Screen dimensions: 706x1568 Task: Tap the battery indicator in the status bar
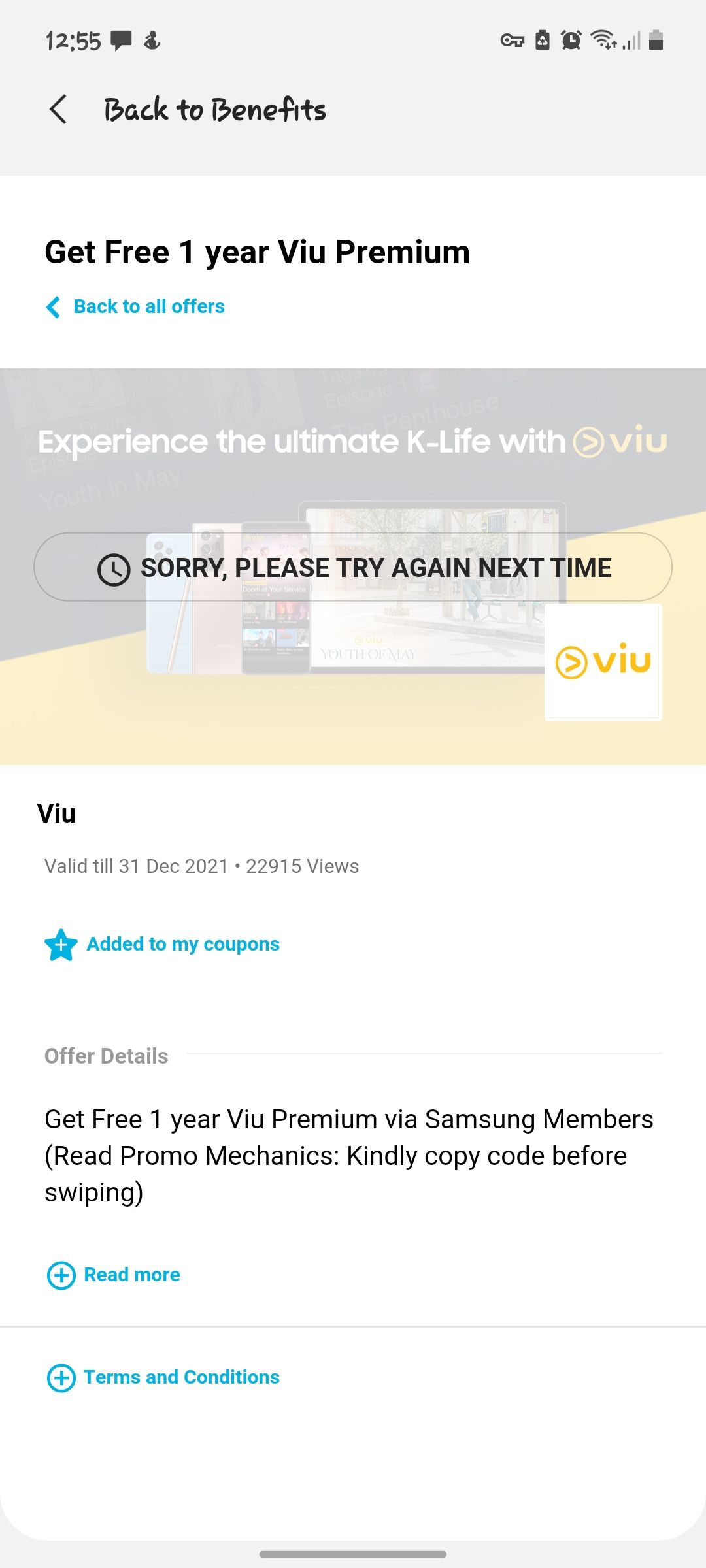[655, 41]
